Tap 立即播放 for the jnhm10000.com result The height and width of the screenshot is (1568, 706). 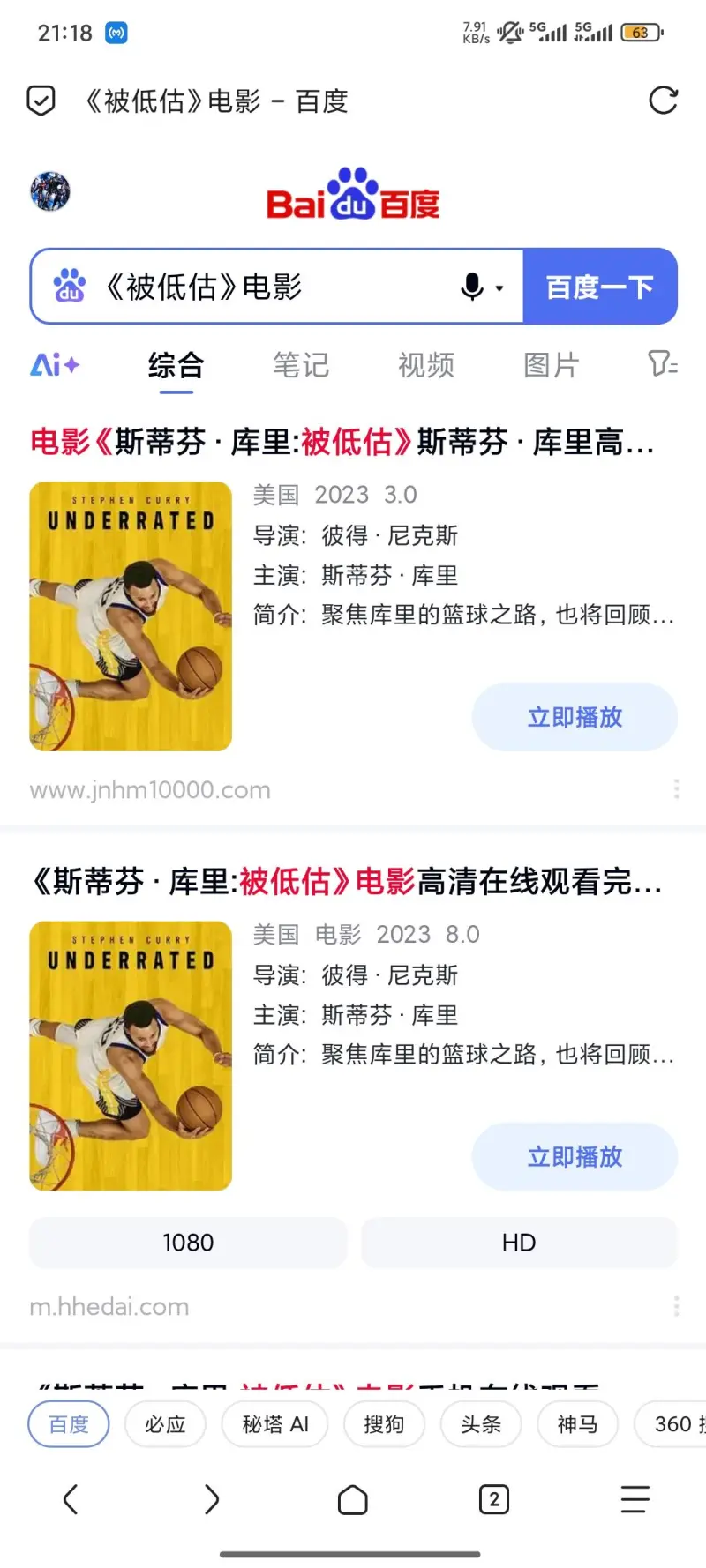click(x=575, y=717)
